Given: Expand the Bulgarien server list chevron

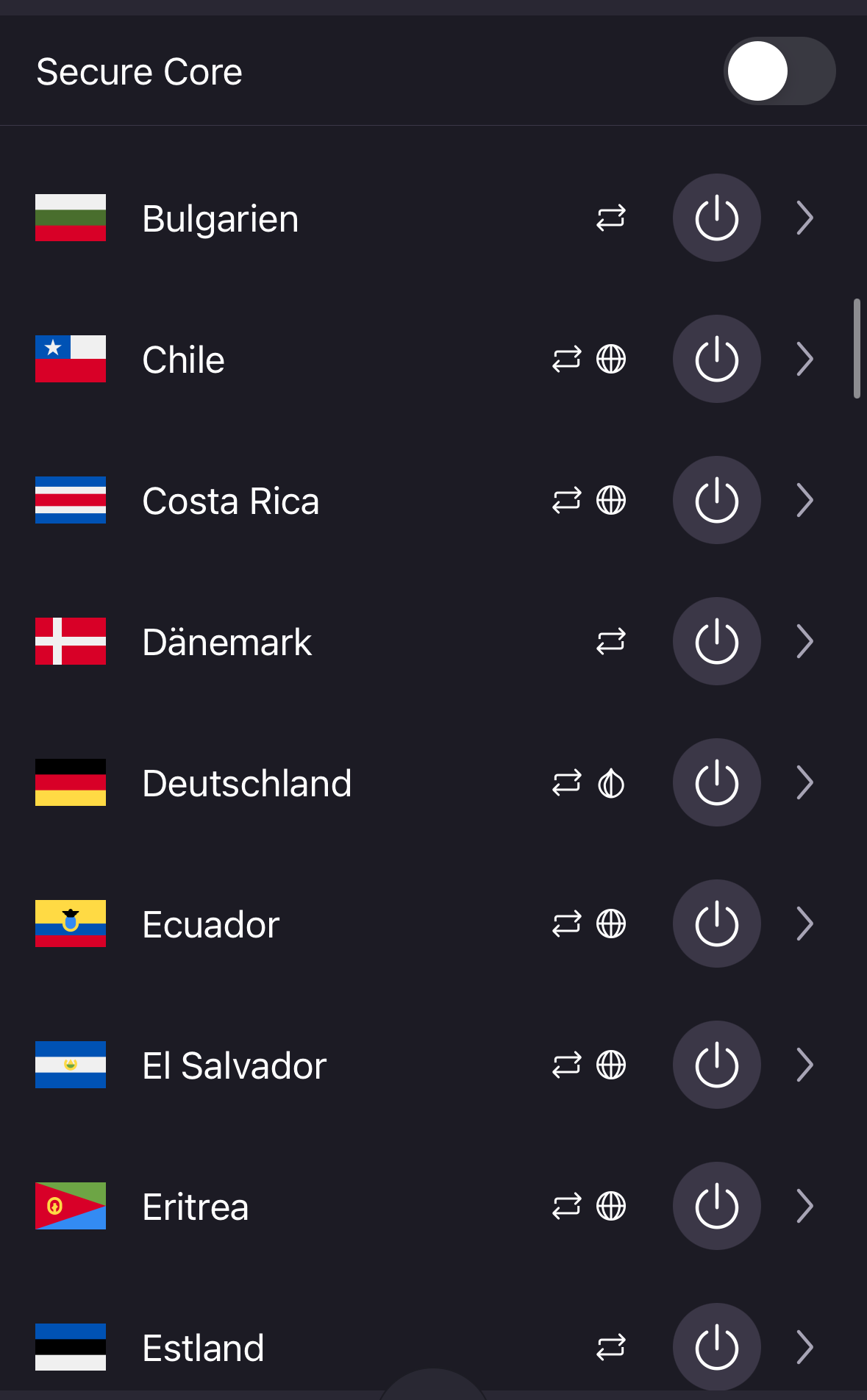Looking at the screenshot, I should 805,218.
